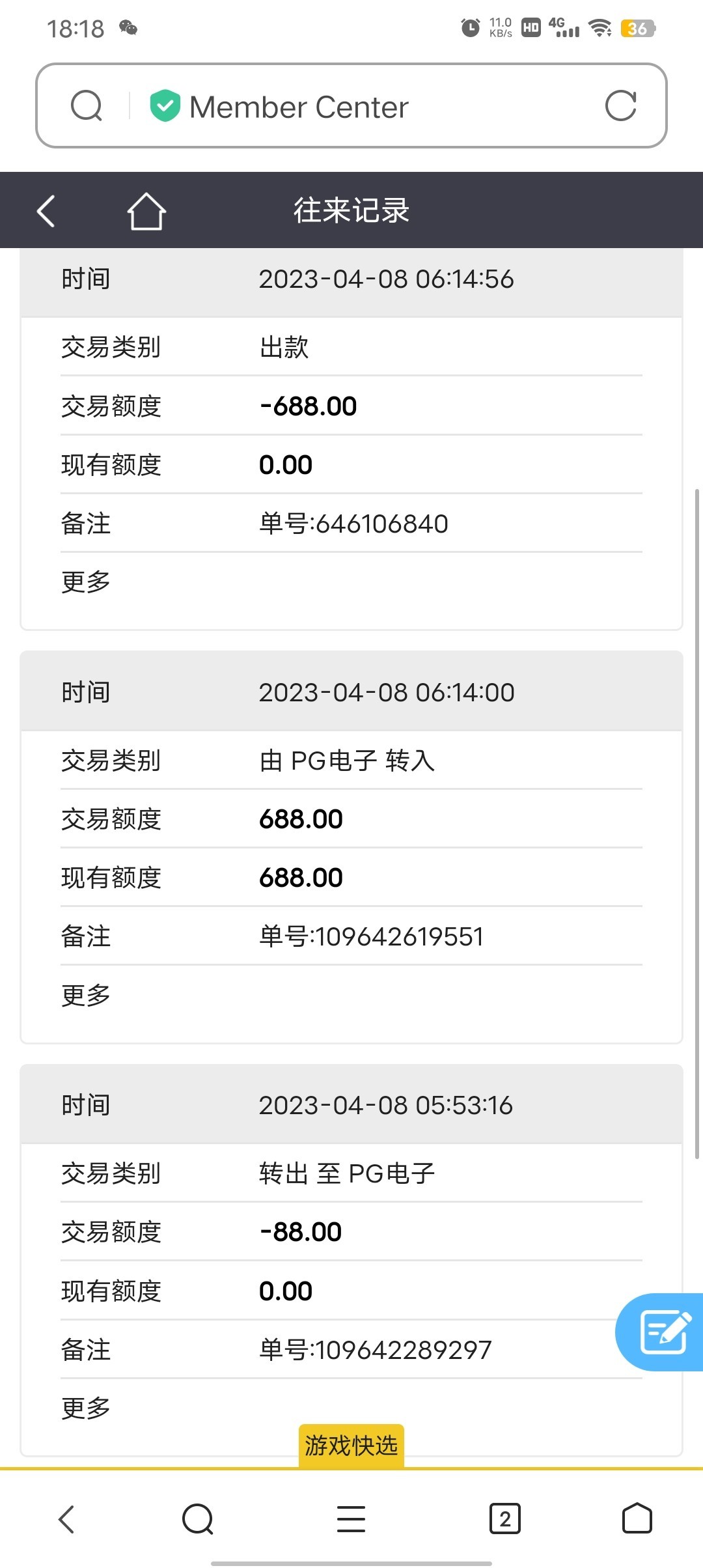The image size is (703, 1568).
Task: Open the browser search icon
Action: tap(87, 106)
